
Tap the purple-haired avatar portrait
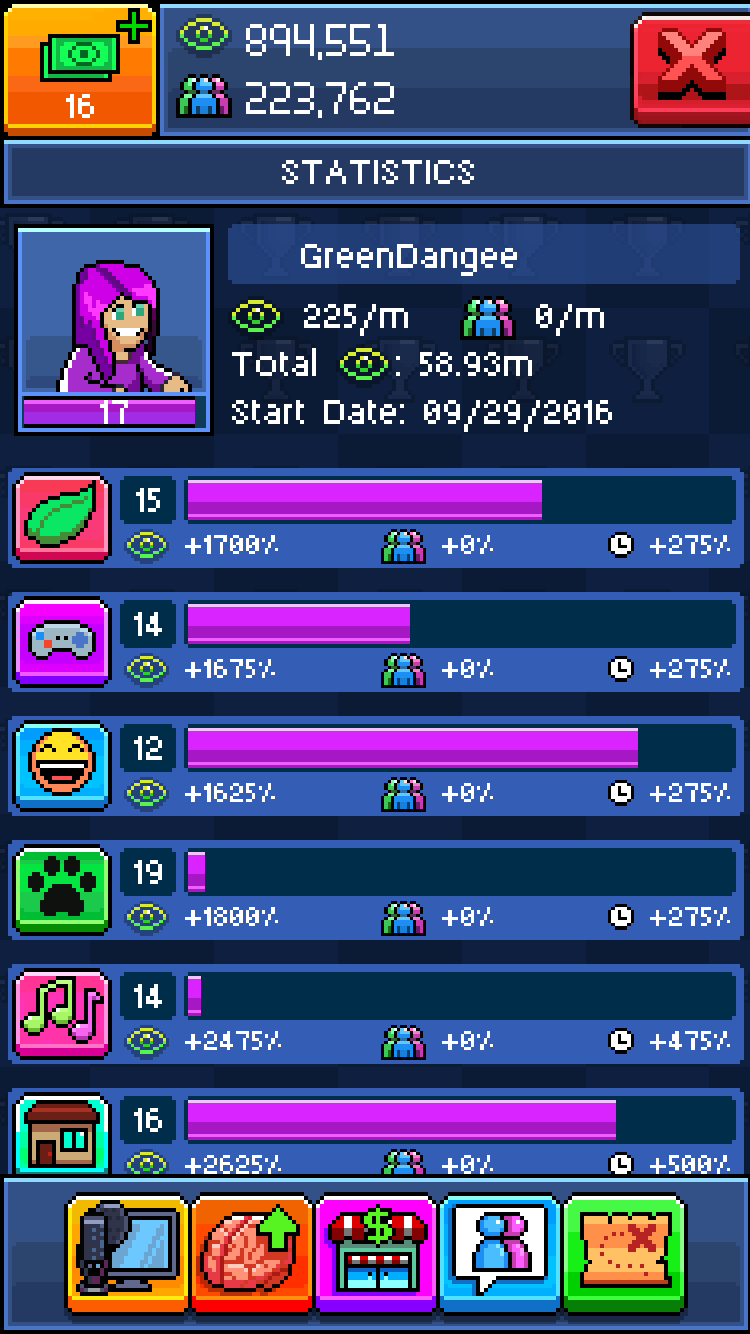(x=114, y=330)
